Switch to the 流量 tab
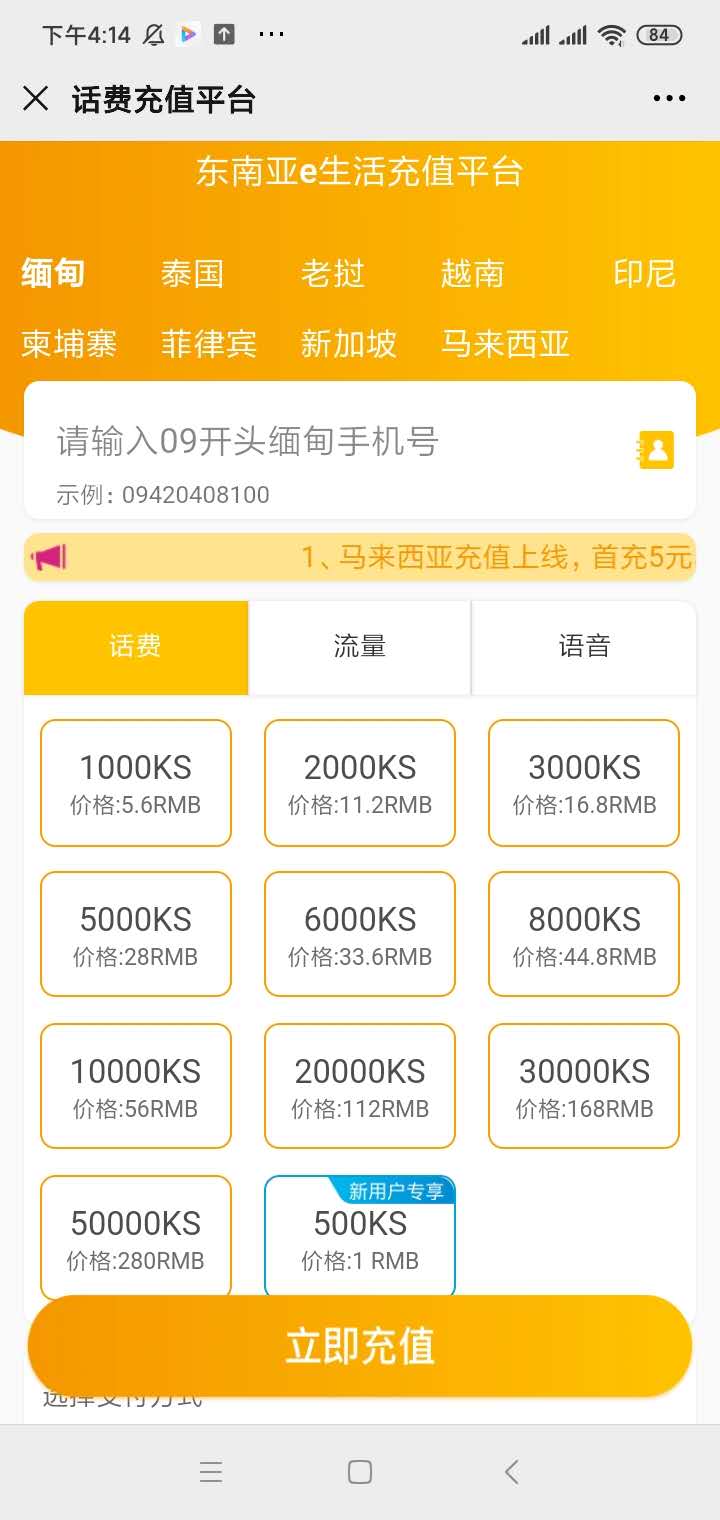Viewport: 720px width, 1520px height. [x=359, y=647]
